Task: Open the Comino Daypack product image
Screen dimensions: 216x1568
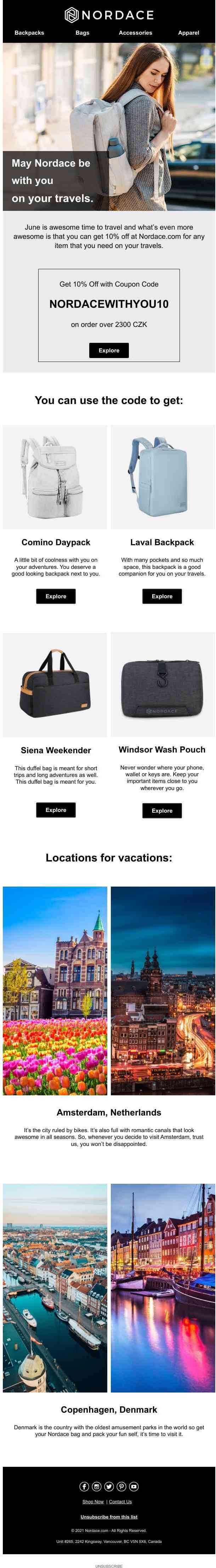Action: click(55, 477)
